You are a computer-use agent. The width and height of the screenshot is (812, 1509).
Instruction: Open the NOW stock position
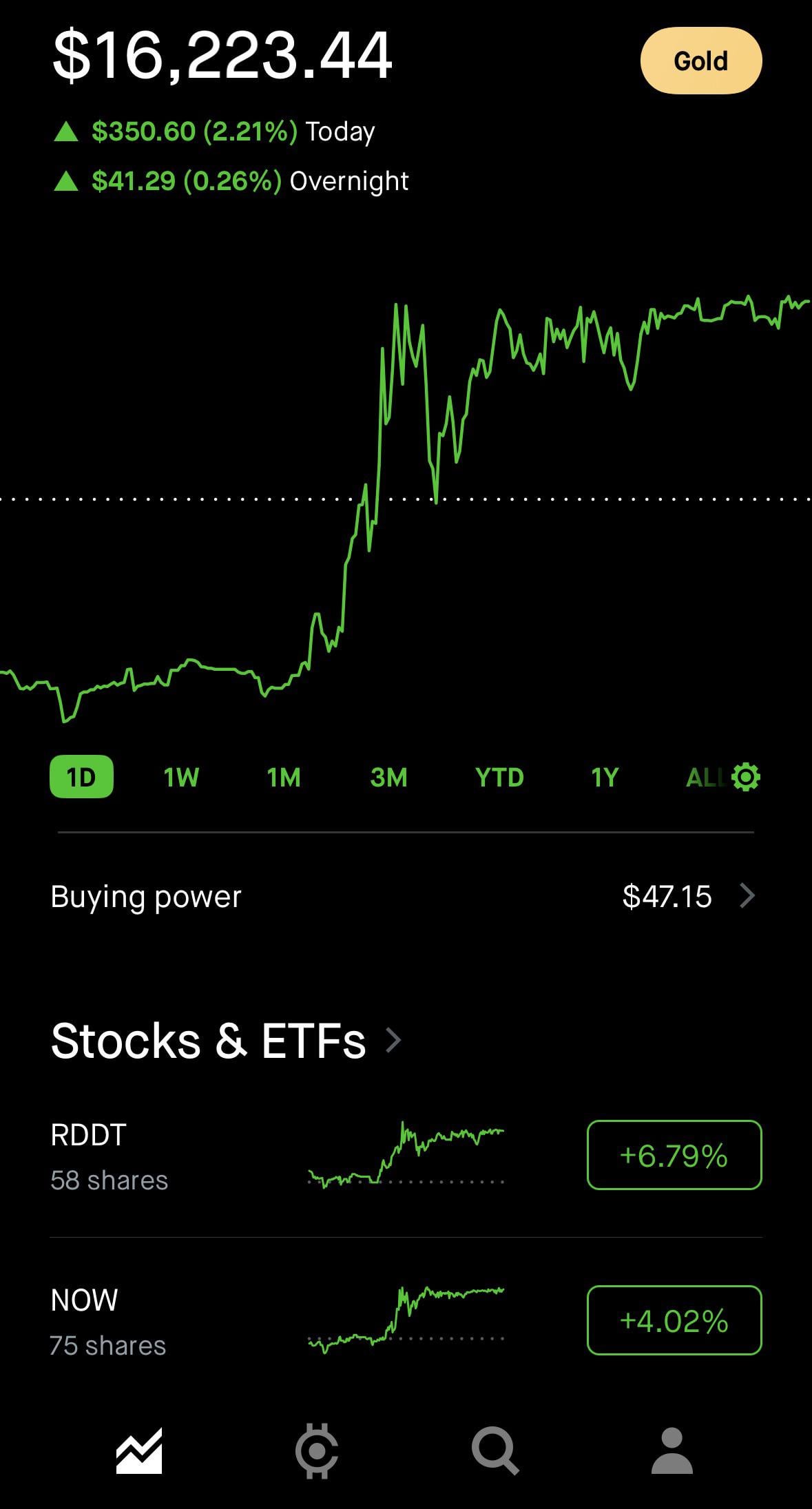tap(108, 1322)
